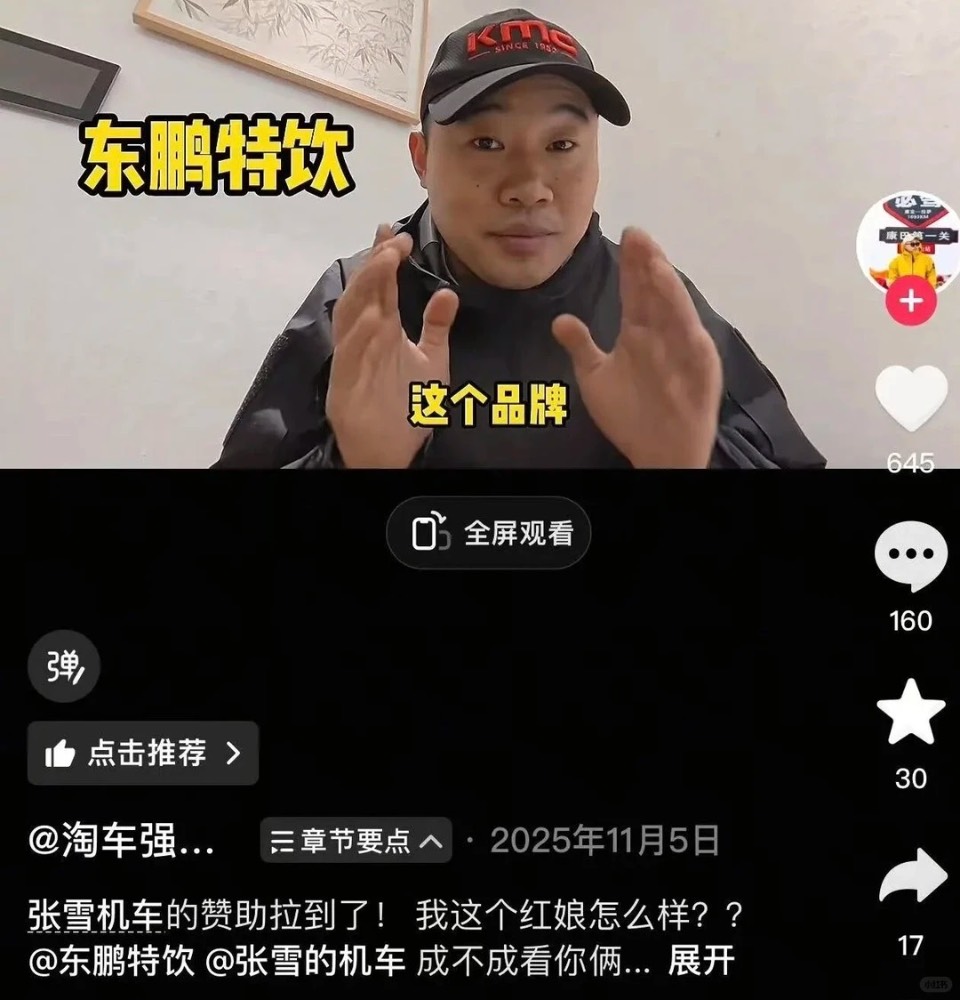Like this video with the heart
Image resolution: width=960 pixels, height=1000 pixels.
click(x=910, y=398)
